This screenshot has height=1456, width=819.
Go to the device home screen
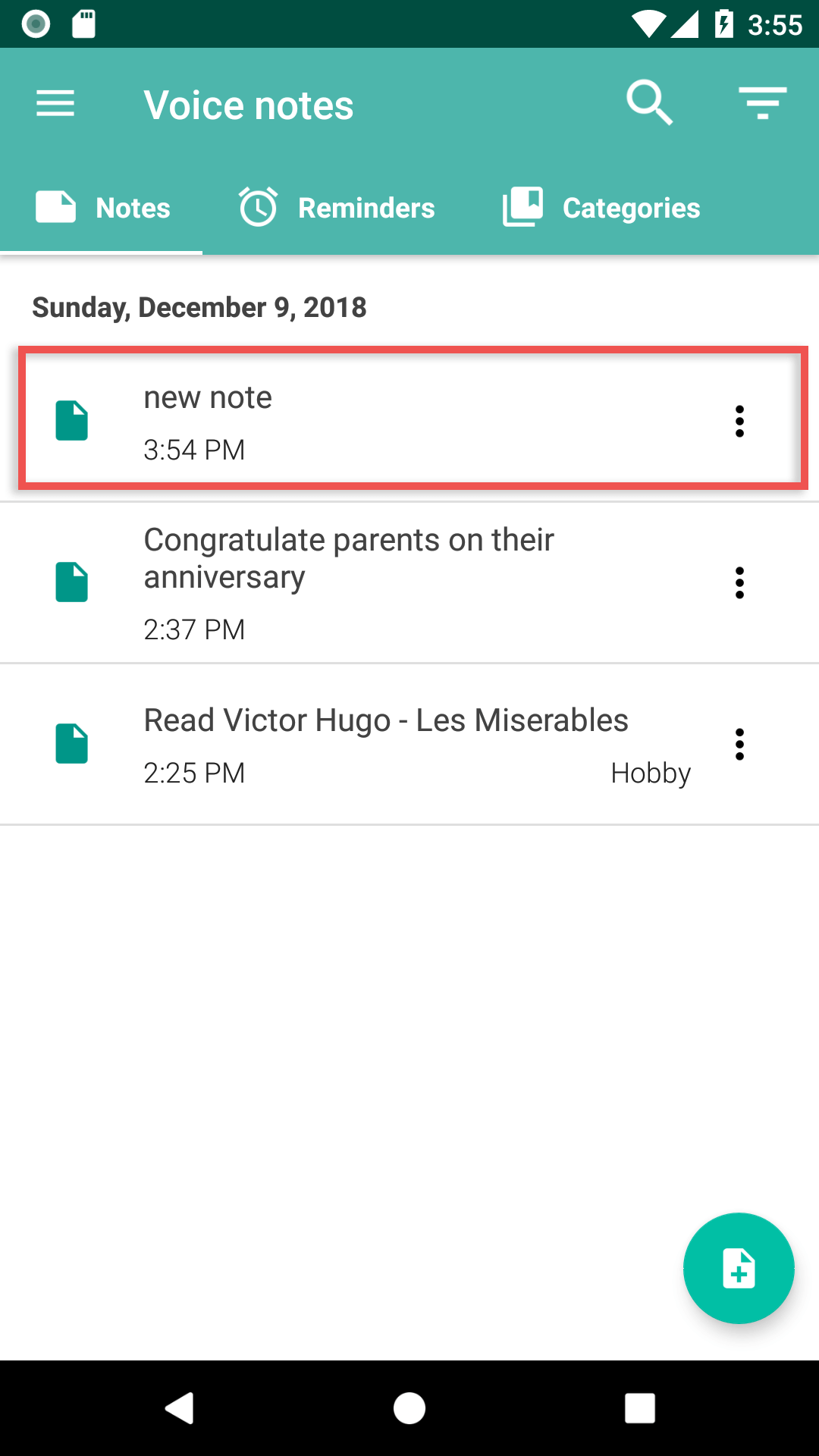click(409, 1408)
